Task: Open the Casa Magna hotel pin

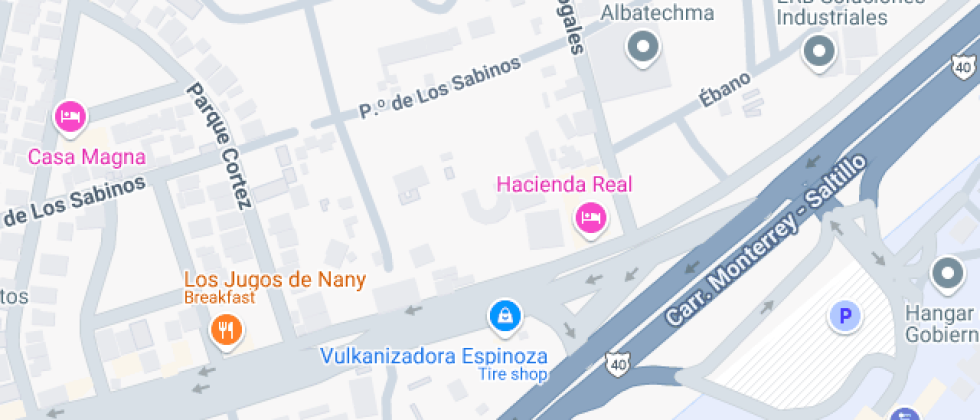Action: pyautogui.click(x=69, y=117)
